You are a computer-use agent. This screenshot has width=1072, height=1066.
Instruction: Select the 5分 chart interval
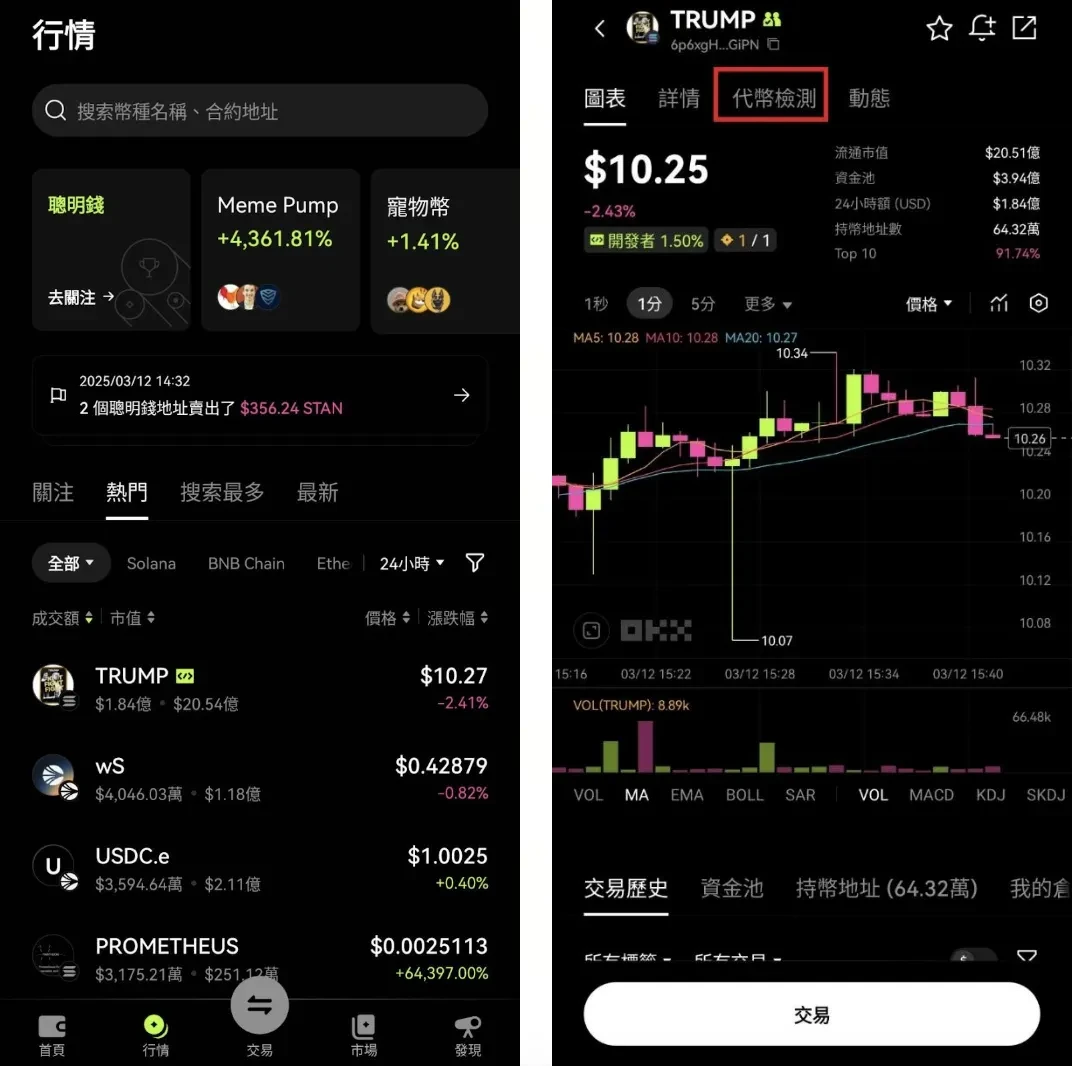tap(703, 303)
